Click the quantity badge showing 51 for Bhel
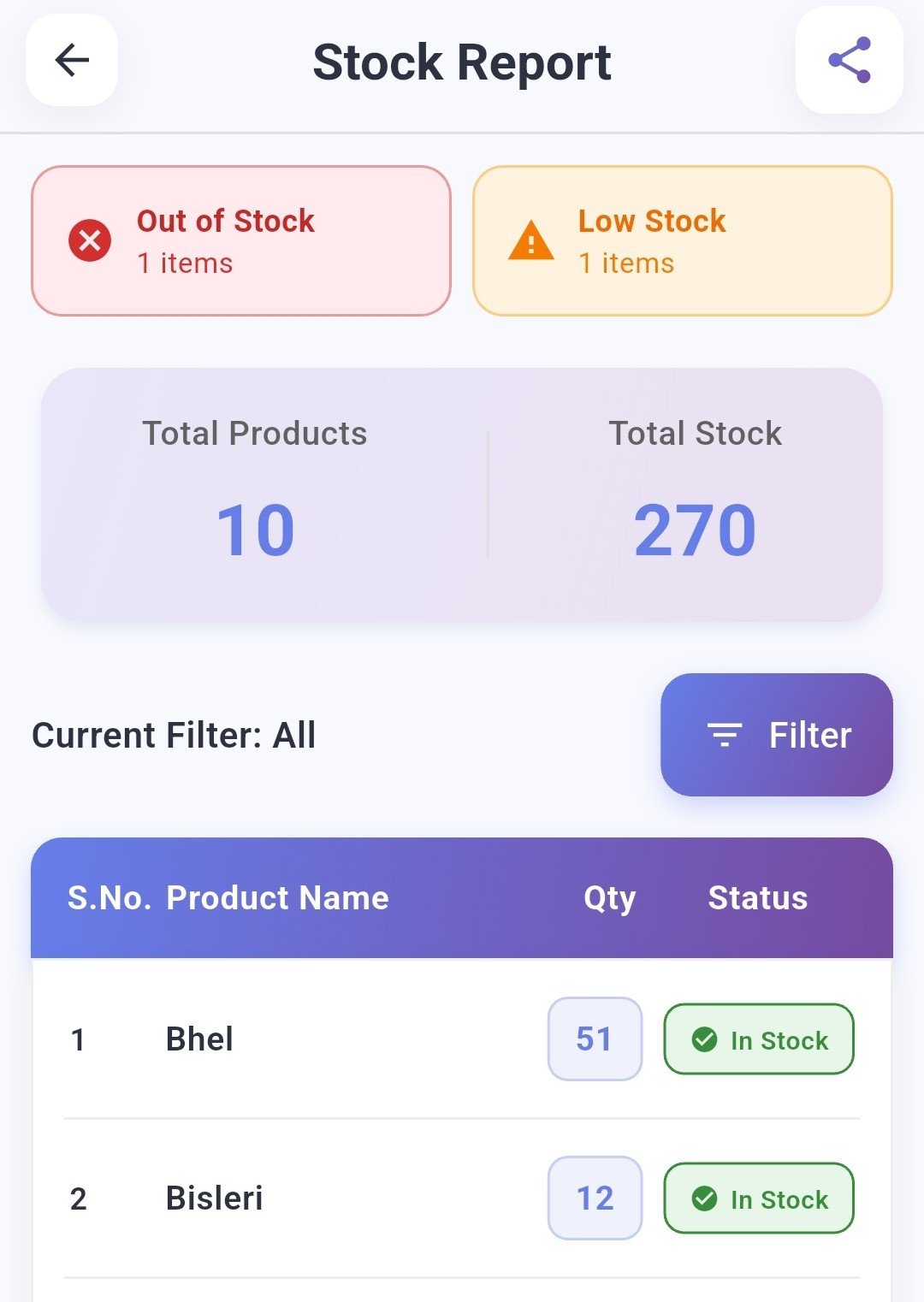924x1302 pixels. pos(594,1039)
